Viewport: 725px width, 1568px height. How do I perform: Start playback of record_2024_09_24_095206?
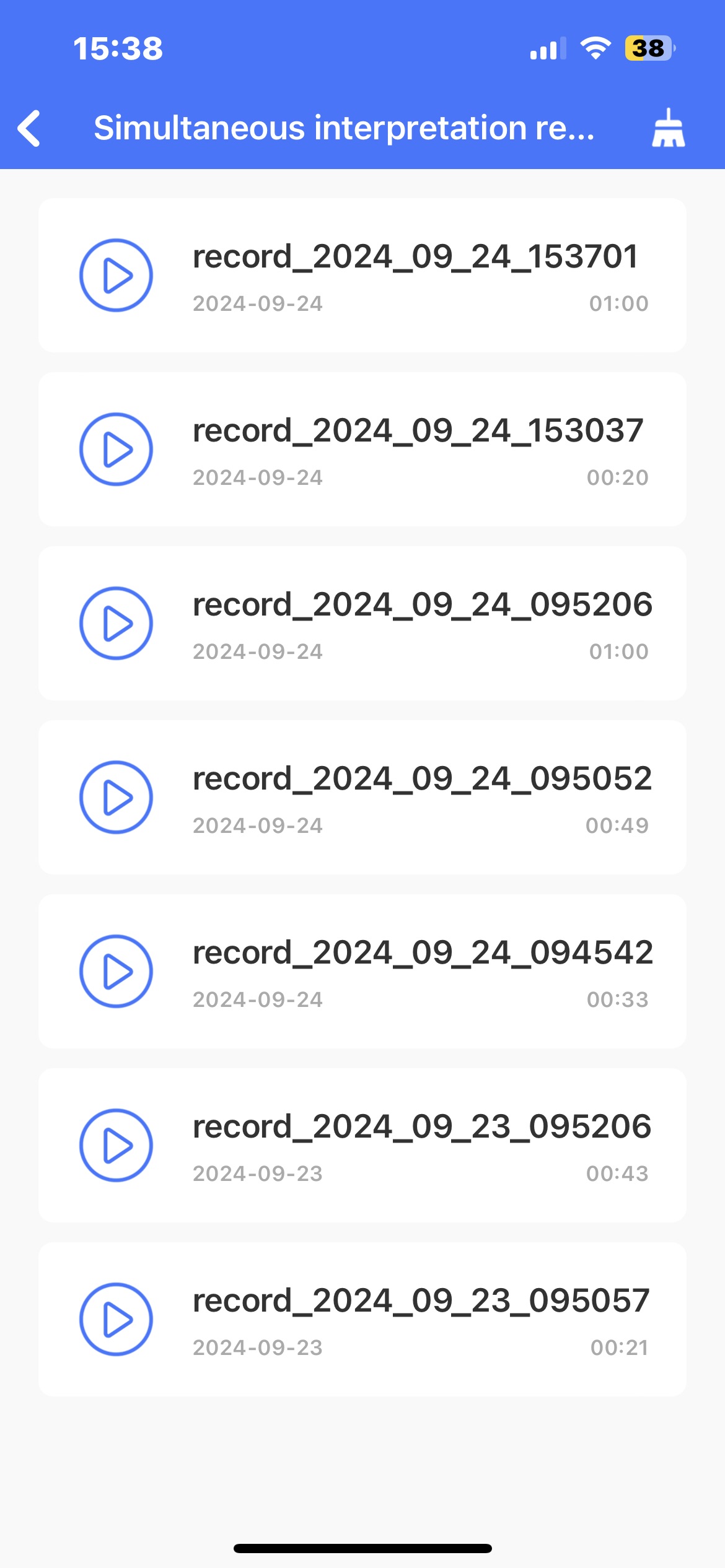116,623
